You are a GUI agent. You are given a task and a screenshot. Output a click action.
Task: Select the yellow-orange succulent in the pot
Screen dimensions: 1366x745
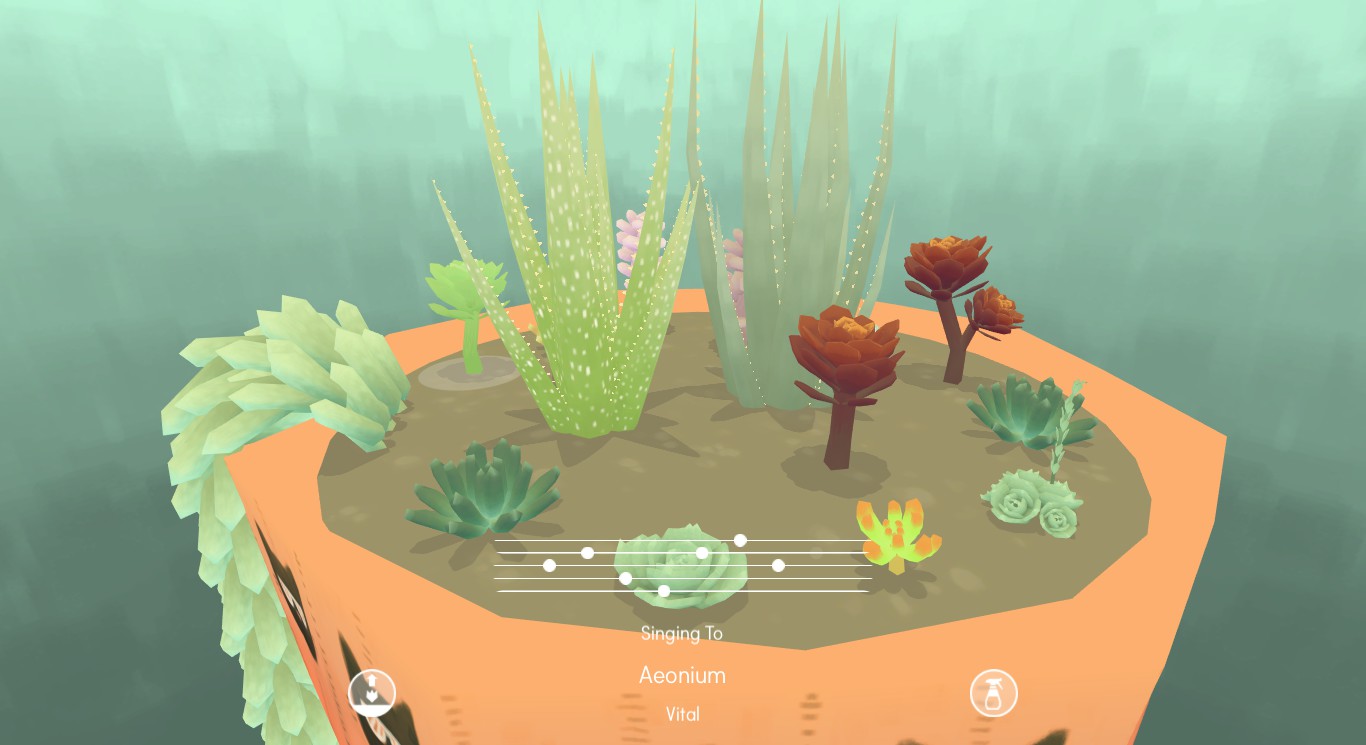(x=897, y=534)
